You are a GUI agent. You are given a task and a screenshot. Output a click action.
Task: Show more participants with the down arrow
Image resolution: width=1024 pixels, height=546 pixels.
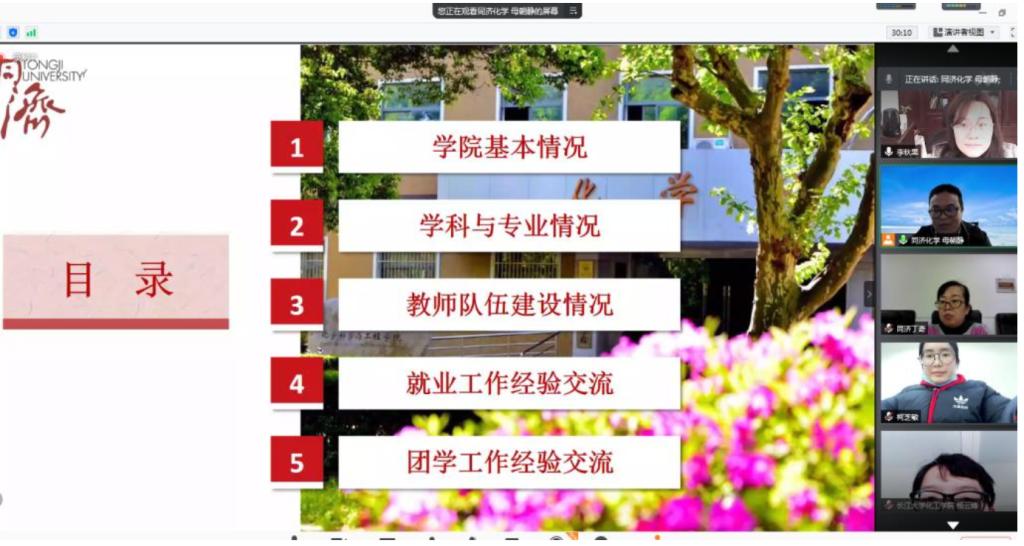point(952,525)
